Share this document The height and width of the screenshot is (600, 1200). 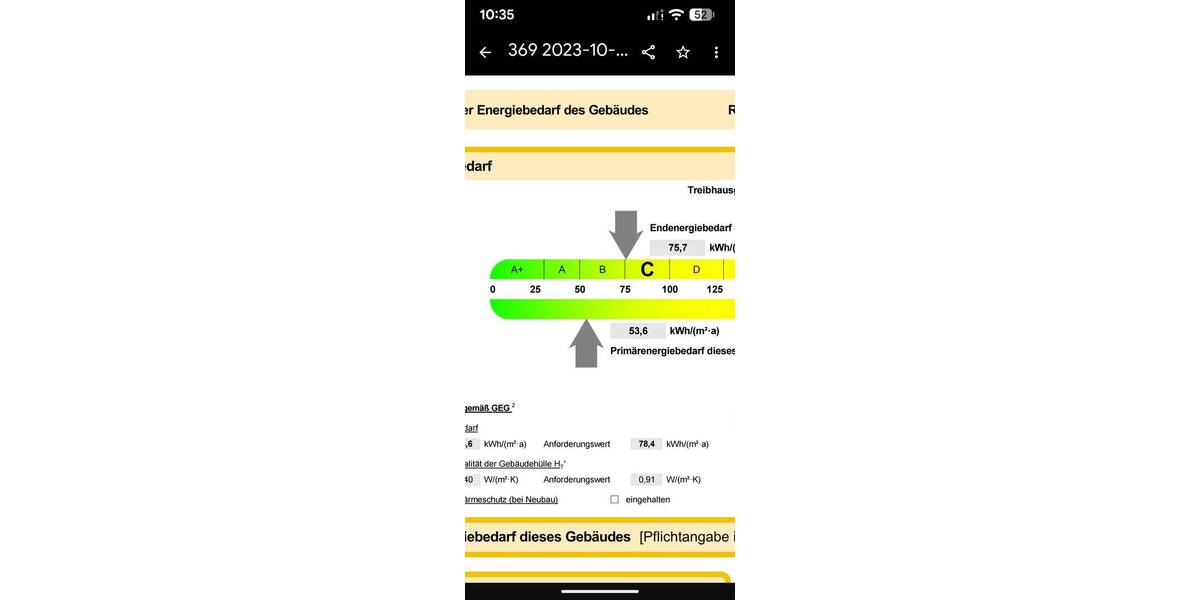point(648,52)
